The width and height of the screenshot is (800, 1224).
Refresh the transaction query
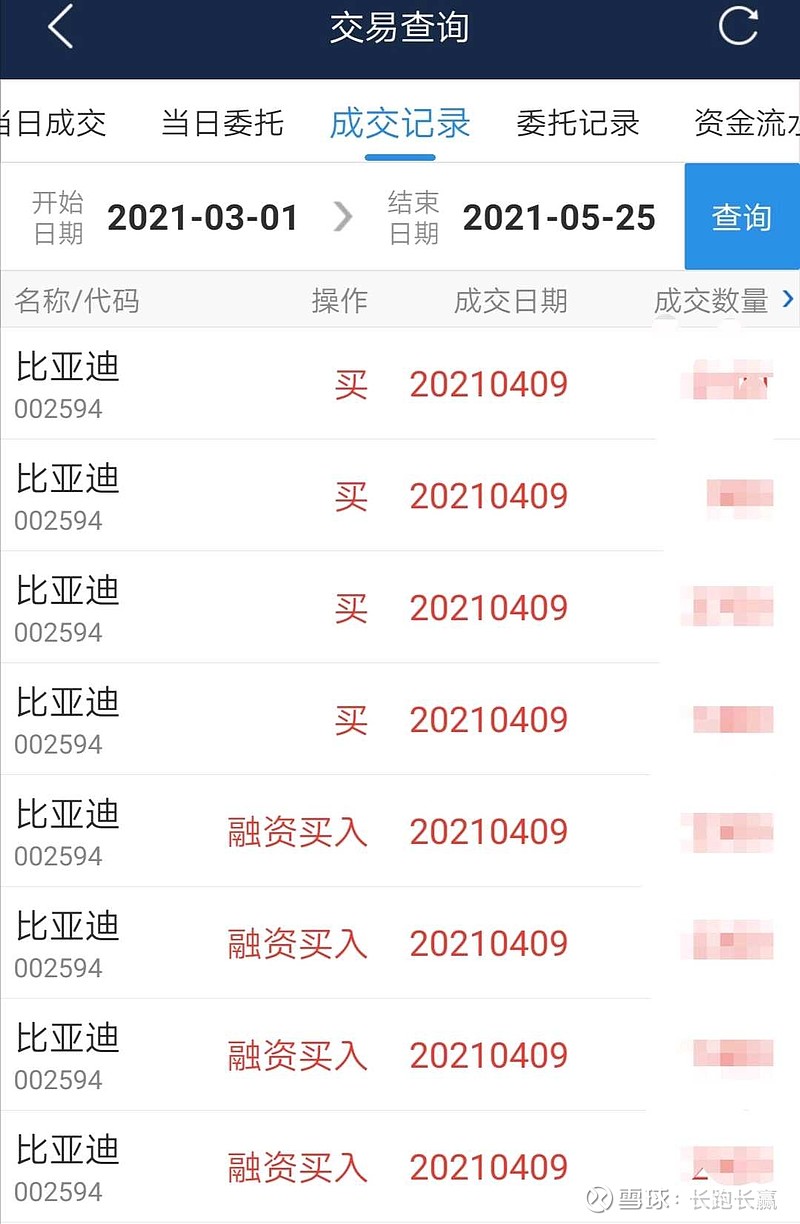click(738, 27)
